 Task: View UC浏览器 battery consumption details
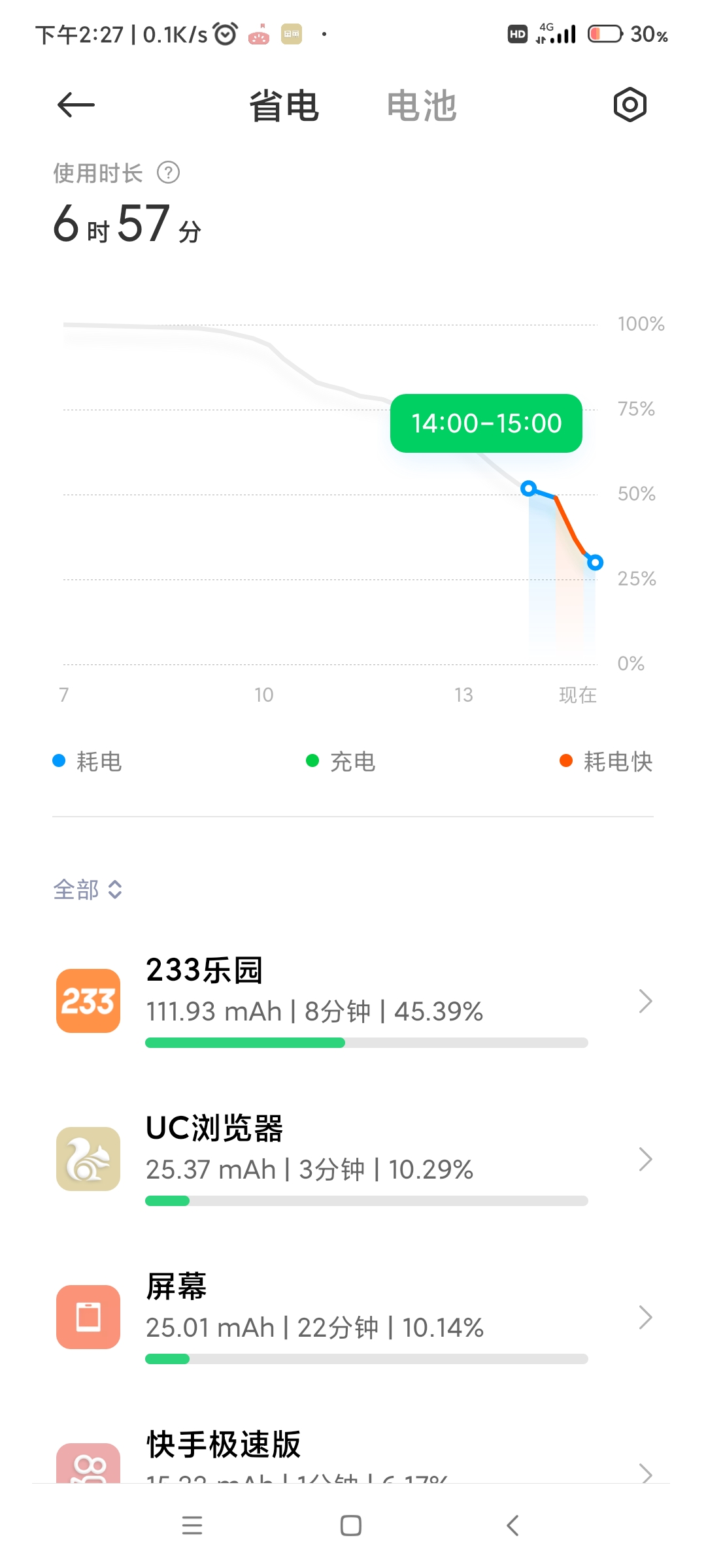coord(353,1159)
